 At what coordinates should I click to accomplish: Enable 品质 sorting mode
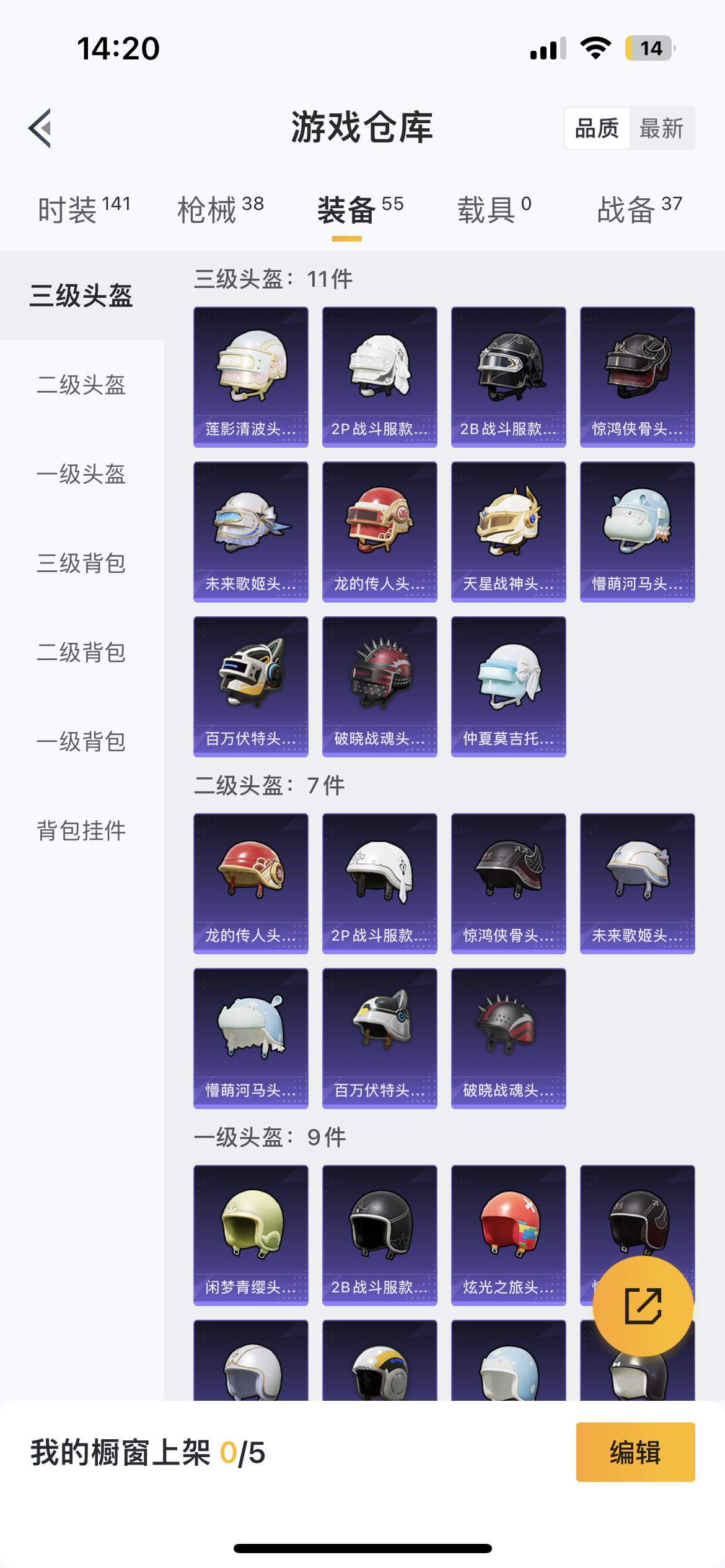596,128
